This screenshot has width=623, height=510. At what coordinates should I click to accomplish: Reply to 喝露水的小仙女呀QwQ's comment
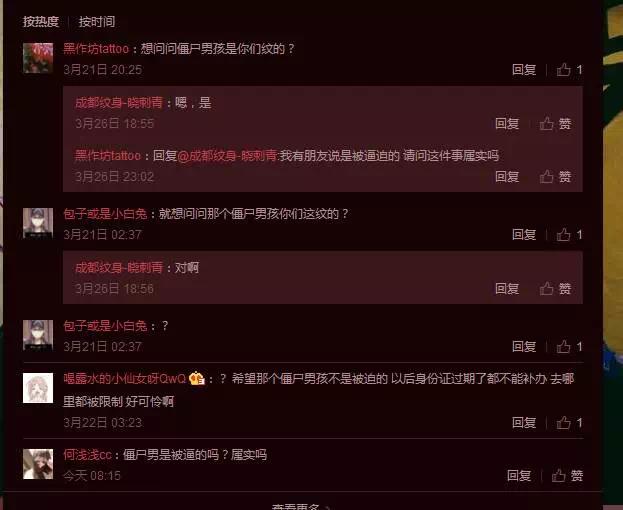point(524,423)
